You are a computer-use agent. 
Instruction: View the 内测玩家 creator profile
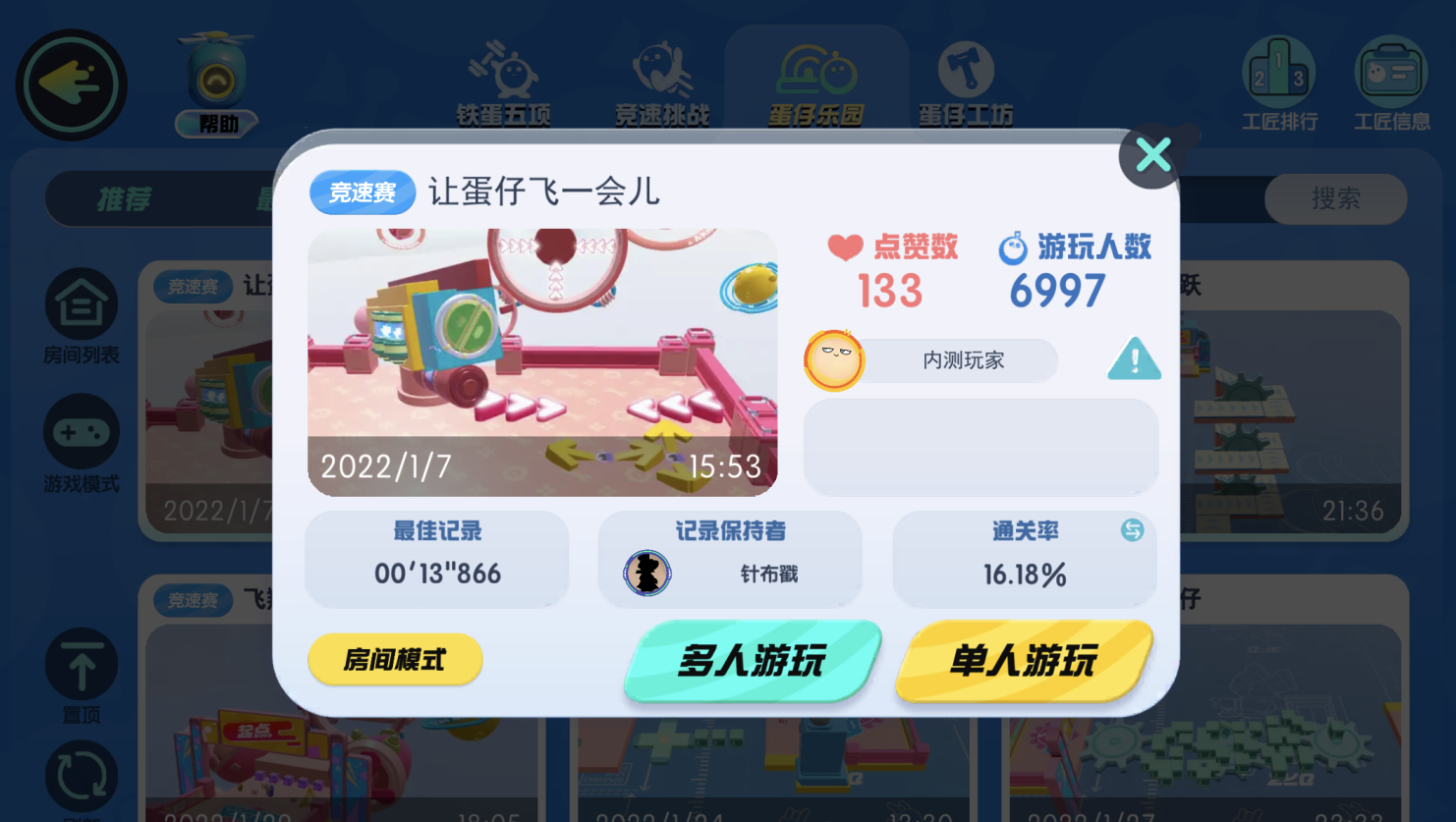(834, 360)
